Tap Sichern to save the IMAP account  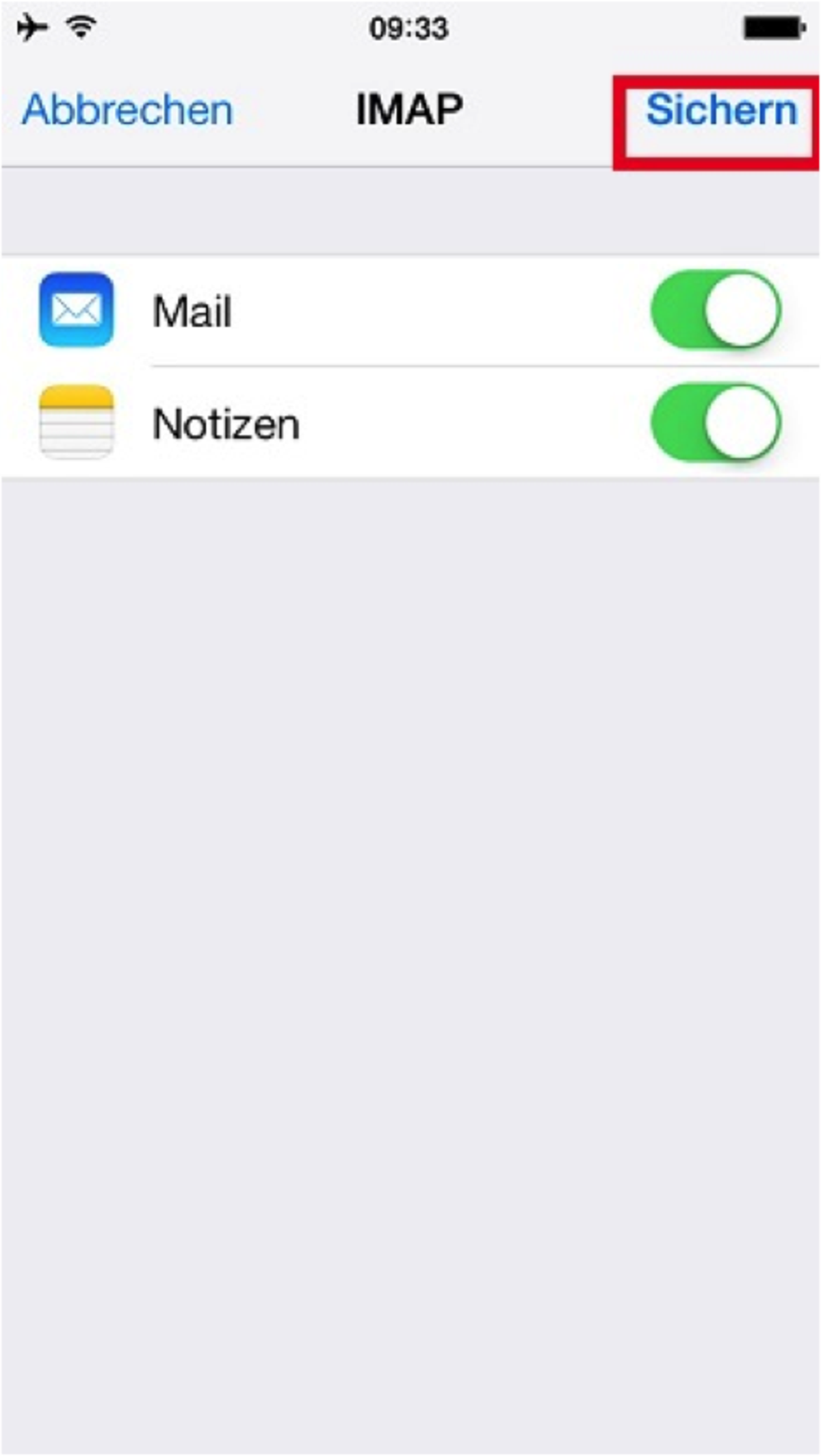tap(721, 111)
